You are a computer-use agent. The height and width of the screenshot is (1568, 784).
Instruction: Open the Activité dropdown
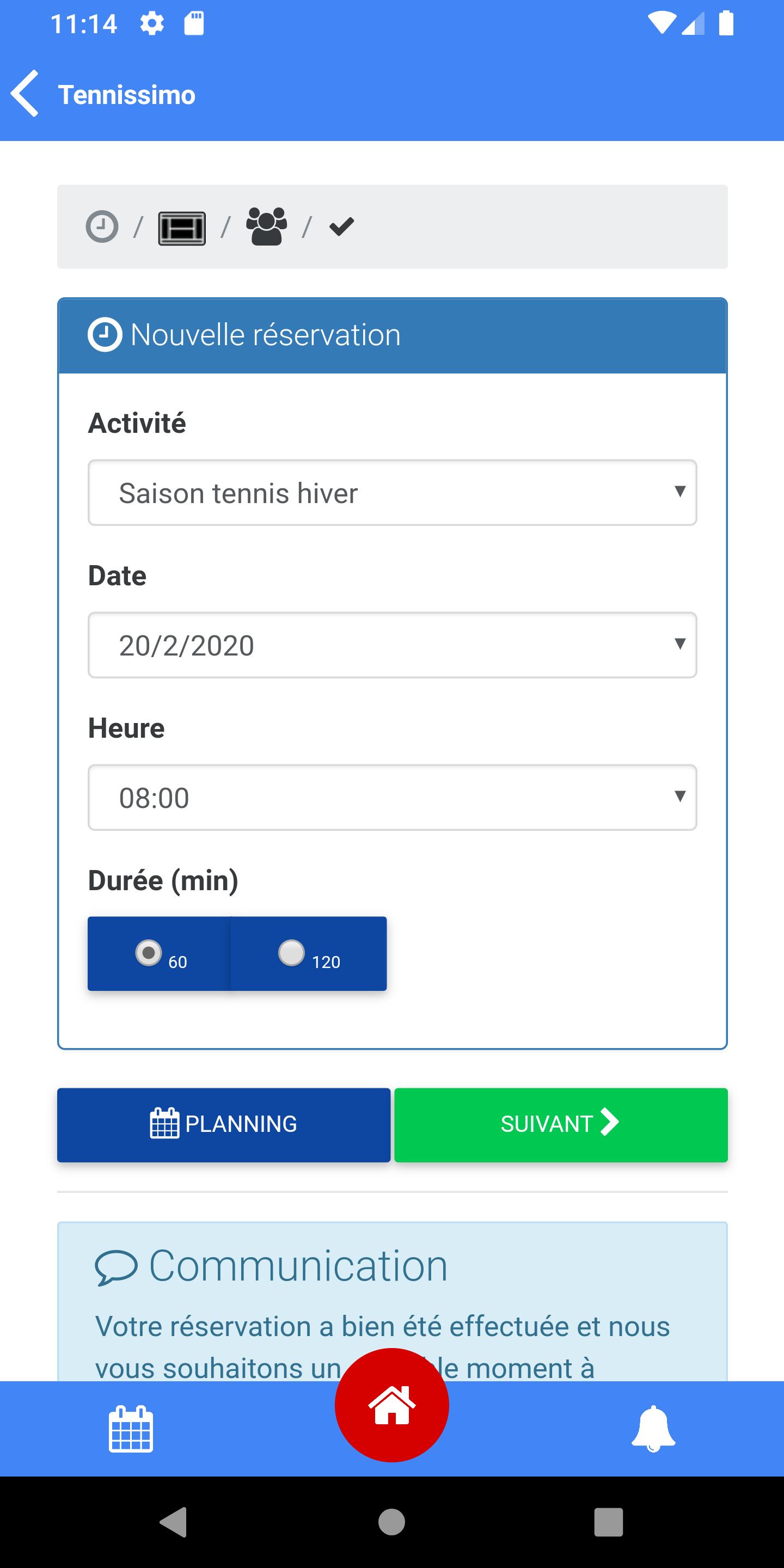tap(392, 492)
